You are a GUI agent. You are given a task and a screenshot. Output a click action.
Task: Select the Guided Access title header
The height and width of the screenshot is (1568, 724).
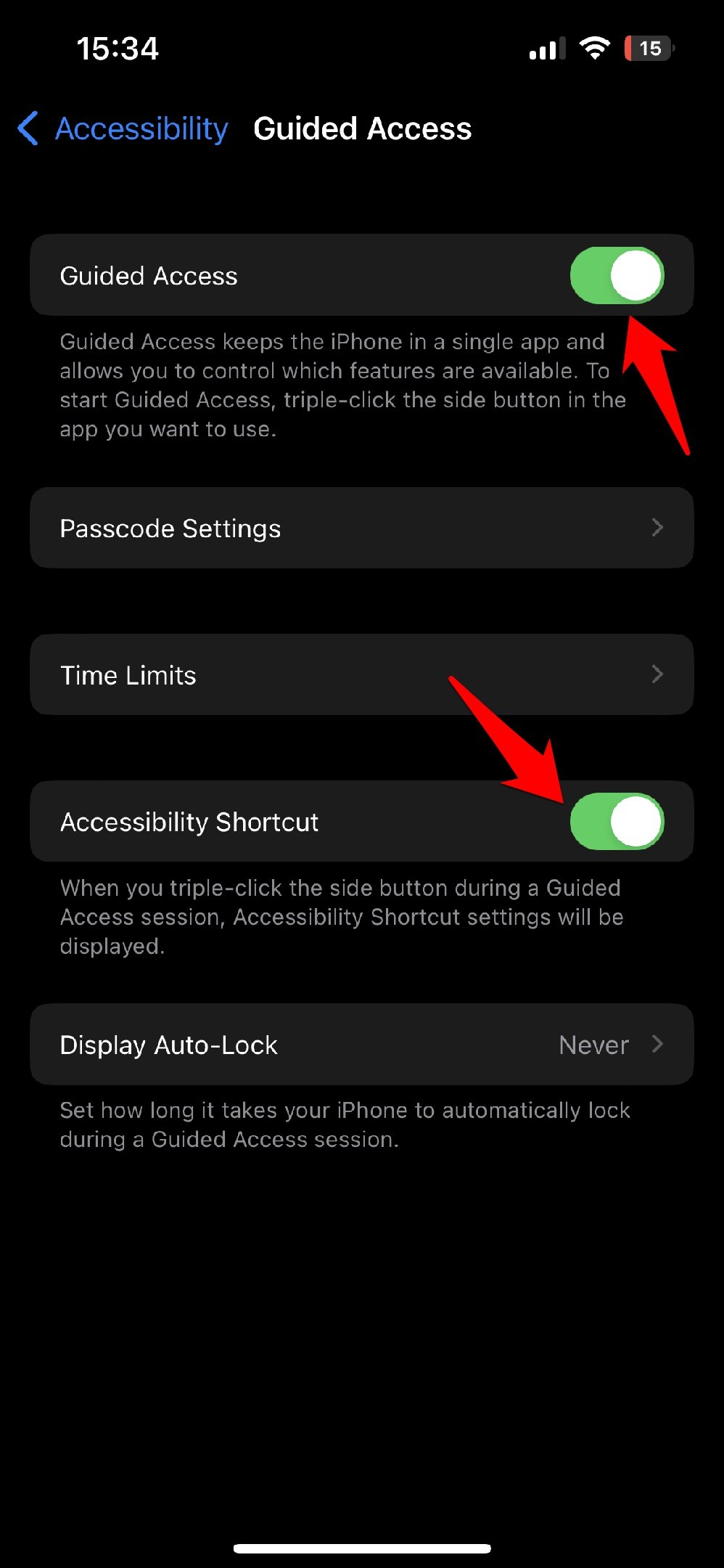click(362, 128)
